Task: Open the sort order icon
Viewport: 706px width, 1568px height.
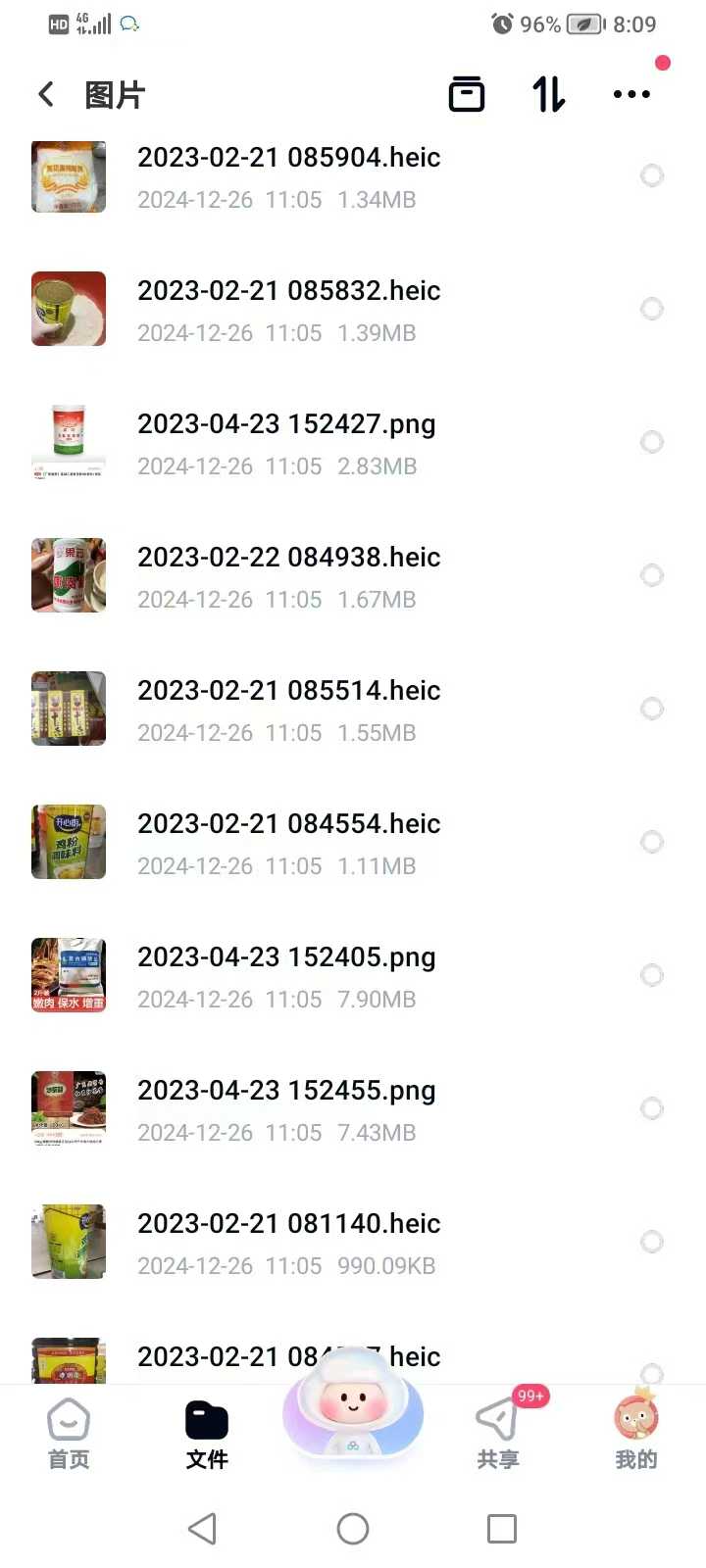Action: tap(547, 93)
